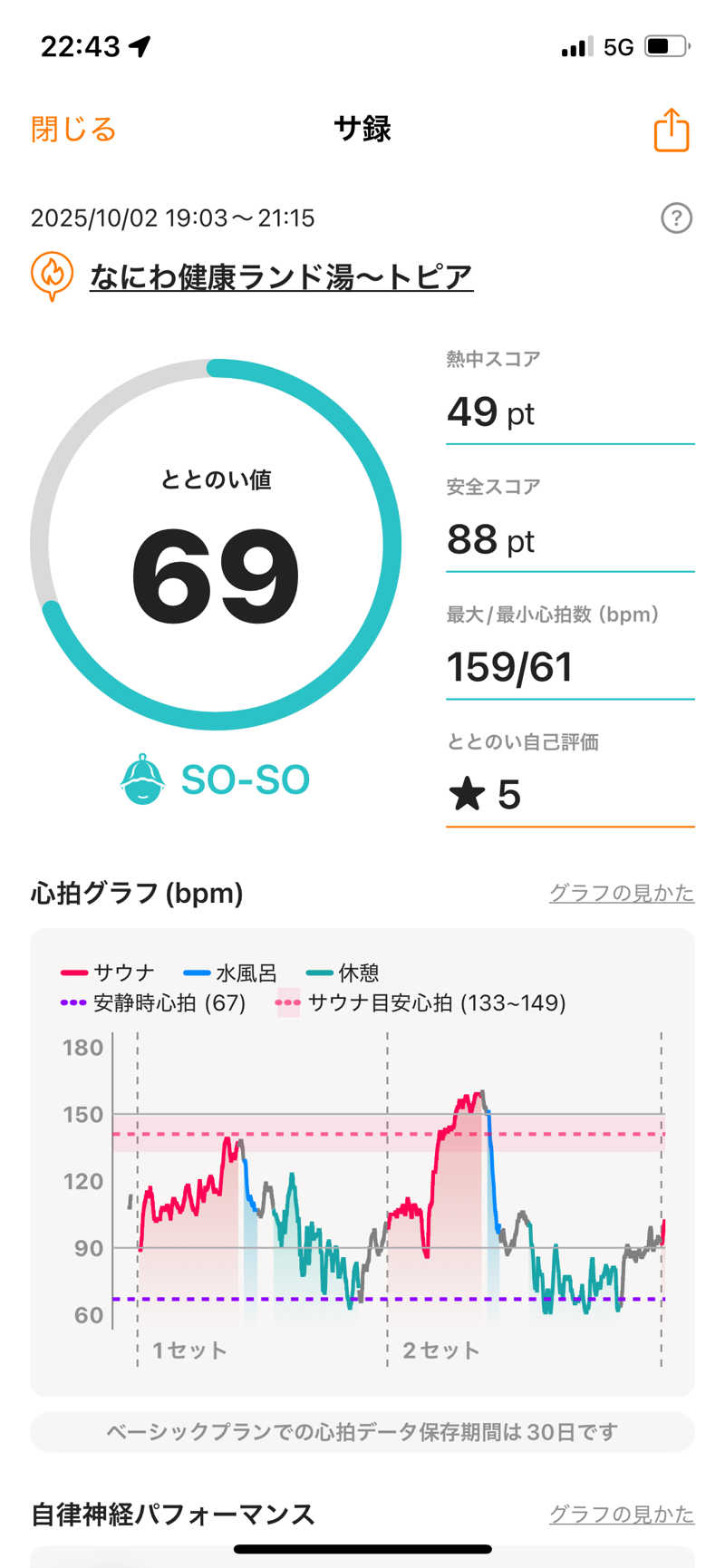This screenshot has width=725, height=1568.
Task: Open グラフの見かた beside 自律神経パフォーマンス
Action: pos(622,1514)
